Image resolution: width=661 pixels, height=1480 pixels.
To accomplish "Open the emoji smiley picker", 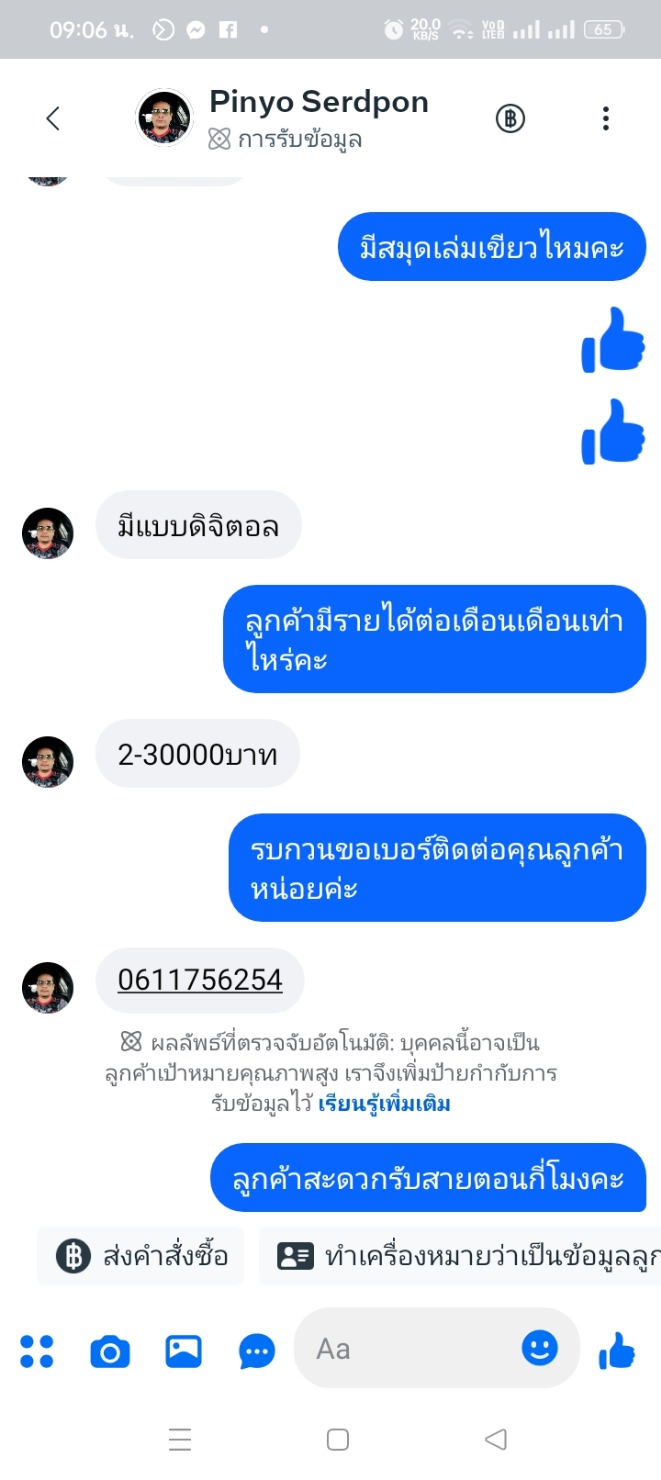I will pyautogui.click(x=540, y=1349).
